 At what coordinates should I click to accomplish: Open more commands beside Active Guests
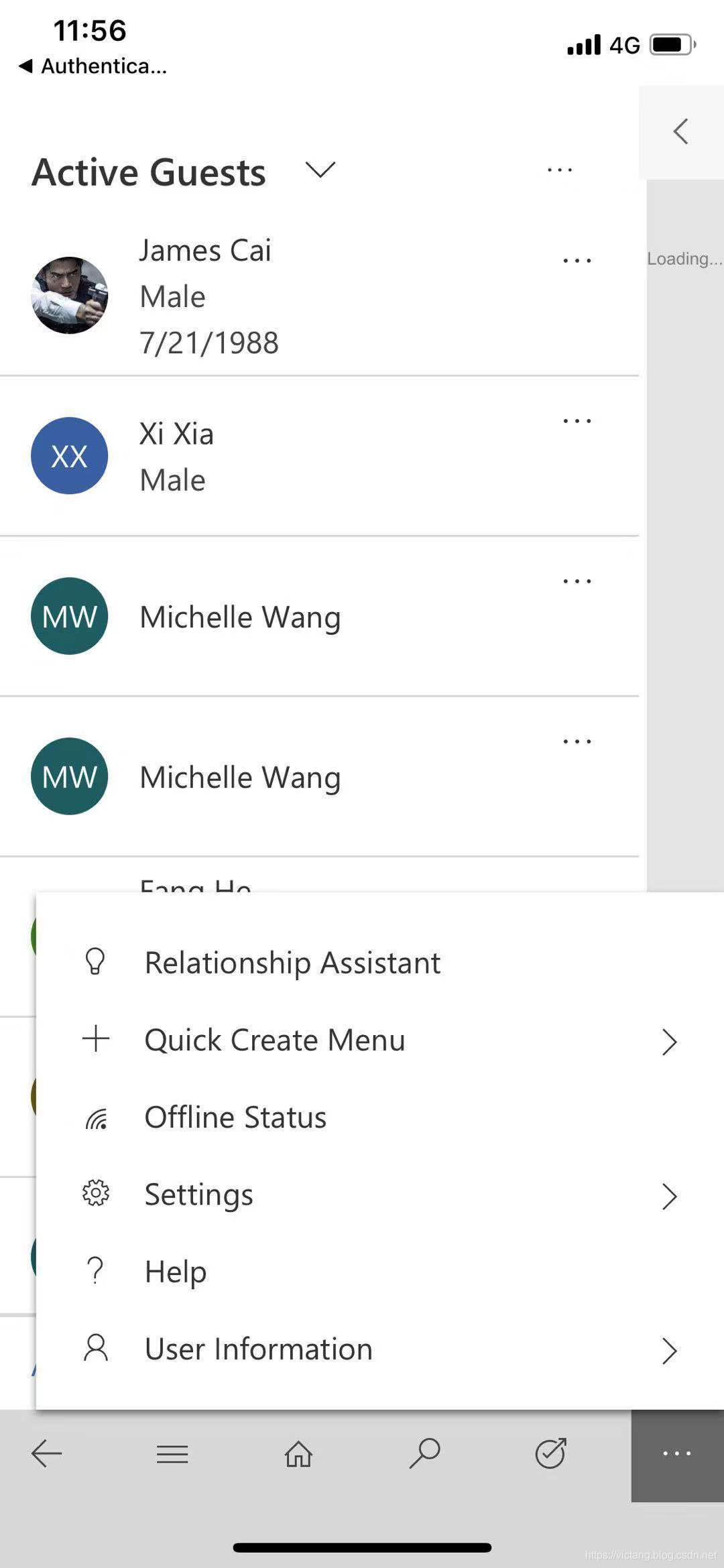point(559,170)
